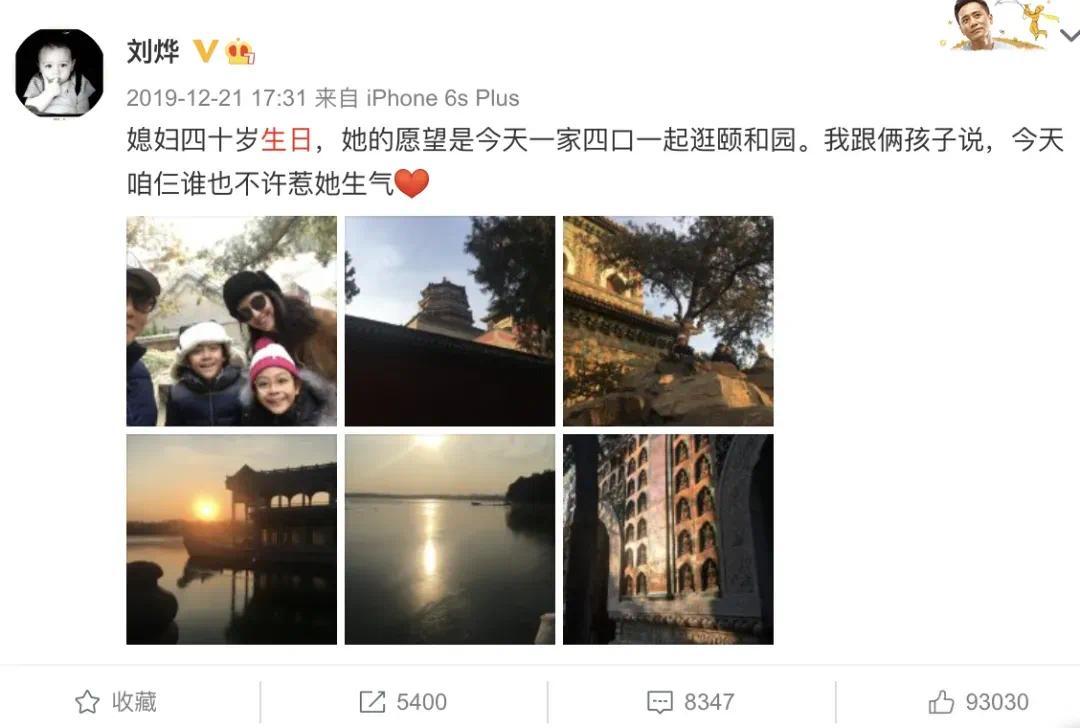
Task: Open the 8347 comments
Action: [691, 702]
